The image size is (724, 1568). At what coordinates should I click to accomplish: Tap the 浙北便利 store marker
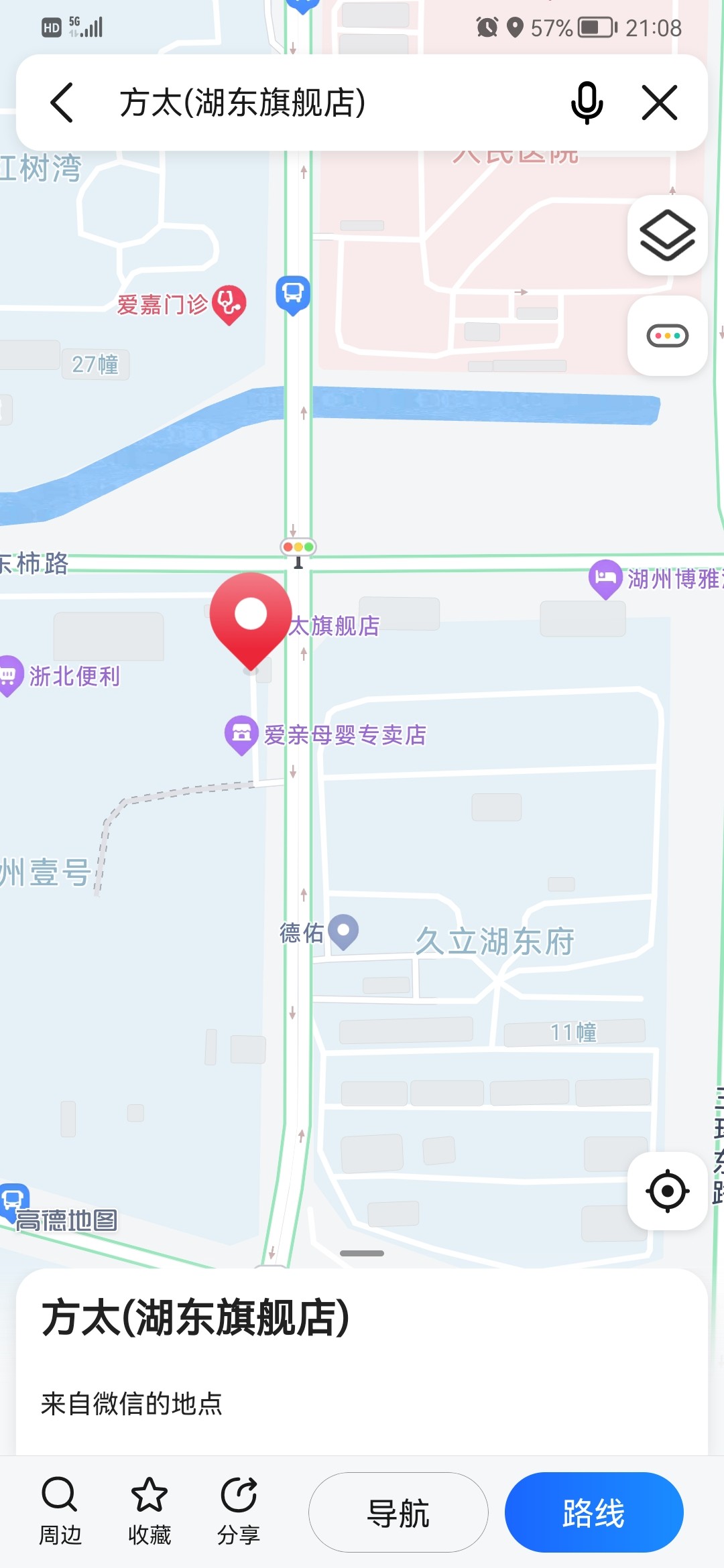tap(9, 673)
